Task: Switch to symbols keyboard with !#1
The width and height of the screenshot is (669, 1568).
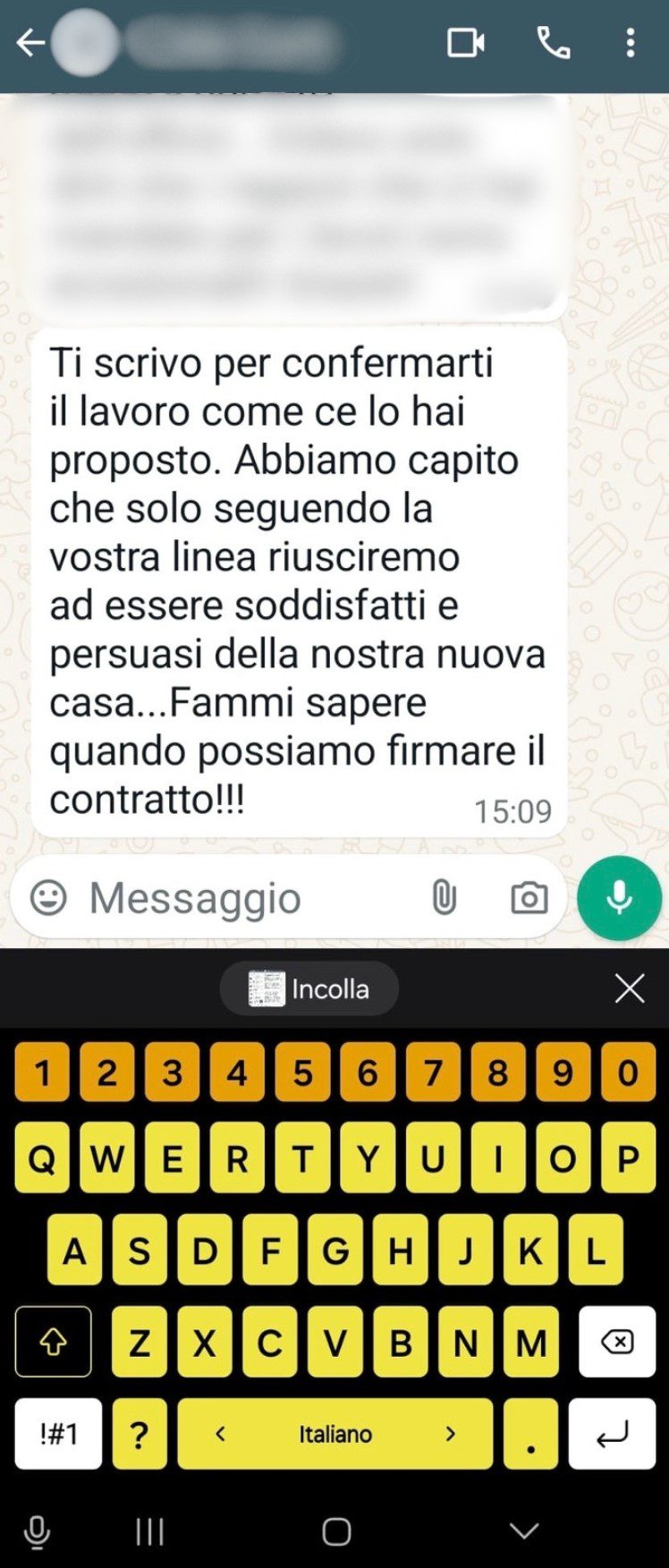Action: [59, 1434]
